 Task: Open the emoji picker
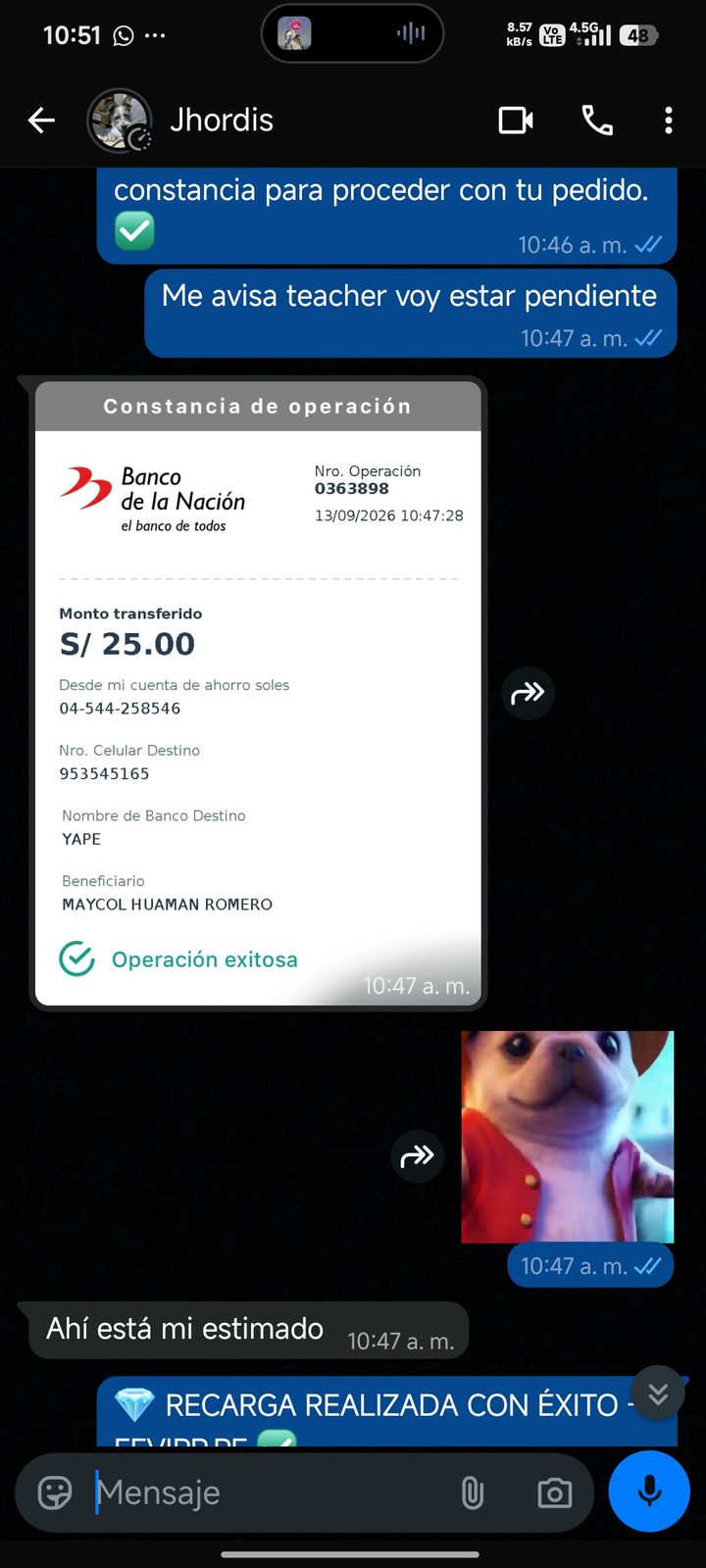coord(55,1493)
